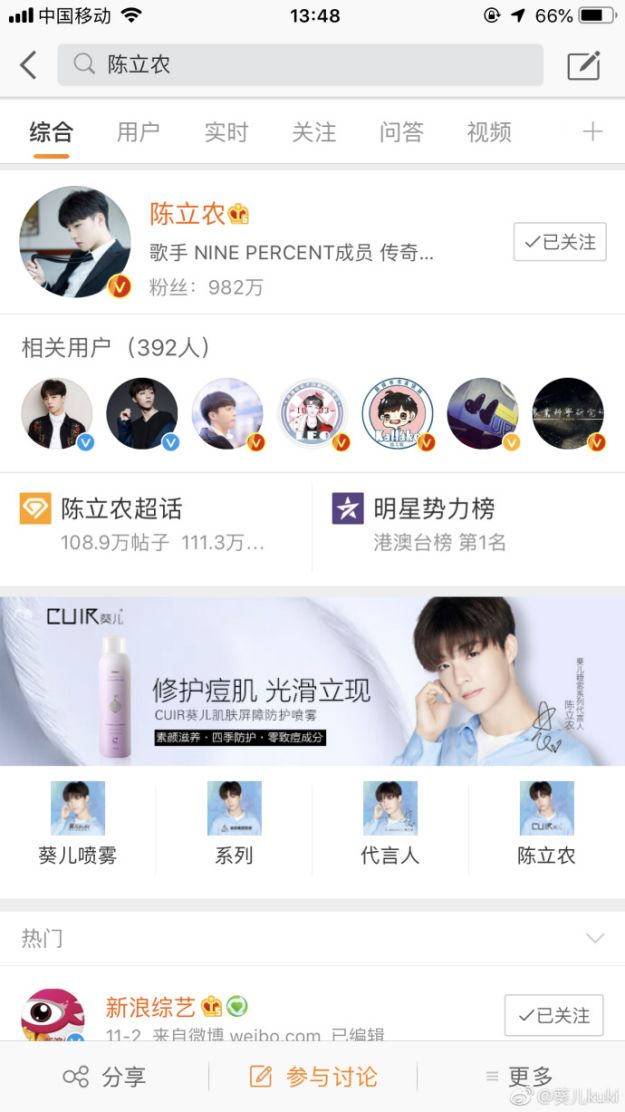Tap the search field containing 陈立农
Viewport: 625px width, 1112px height.
pyautogui.click(x=300, y=66)
